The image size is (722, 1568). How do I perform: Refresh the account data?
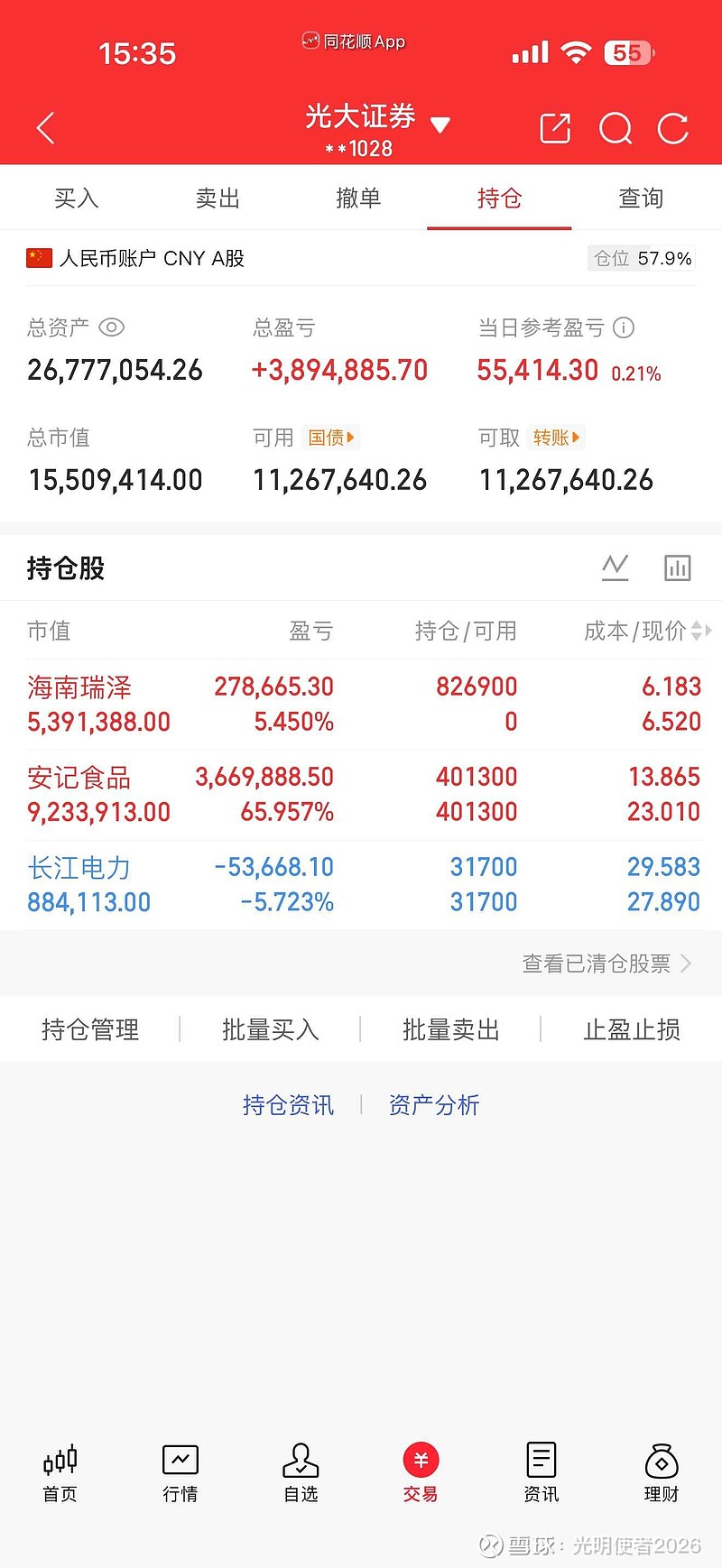[673, 128]
